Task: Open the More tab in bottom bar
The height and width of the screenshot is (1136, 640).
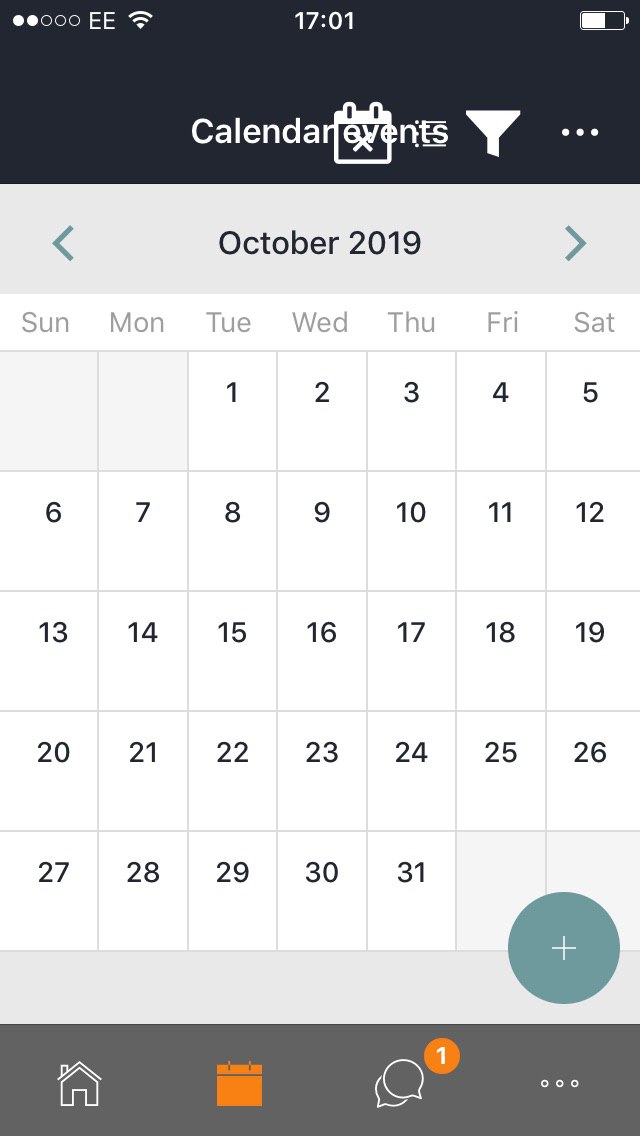Action: [x=560, y=1084]
